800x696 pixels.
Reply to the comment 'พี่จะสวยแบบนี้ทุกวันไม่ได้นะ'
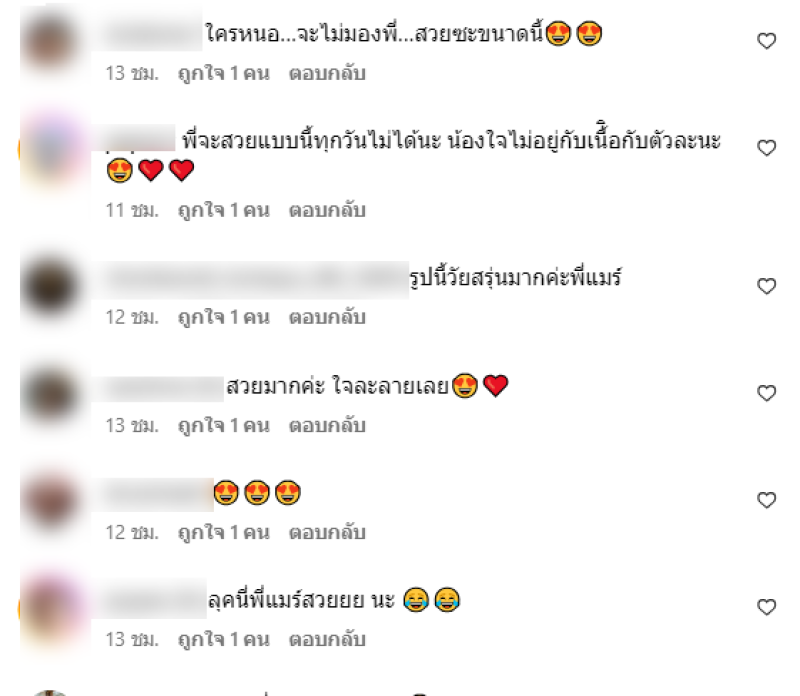327,211
